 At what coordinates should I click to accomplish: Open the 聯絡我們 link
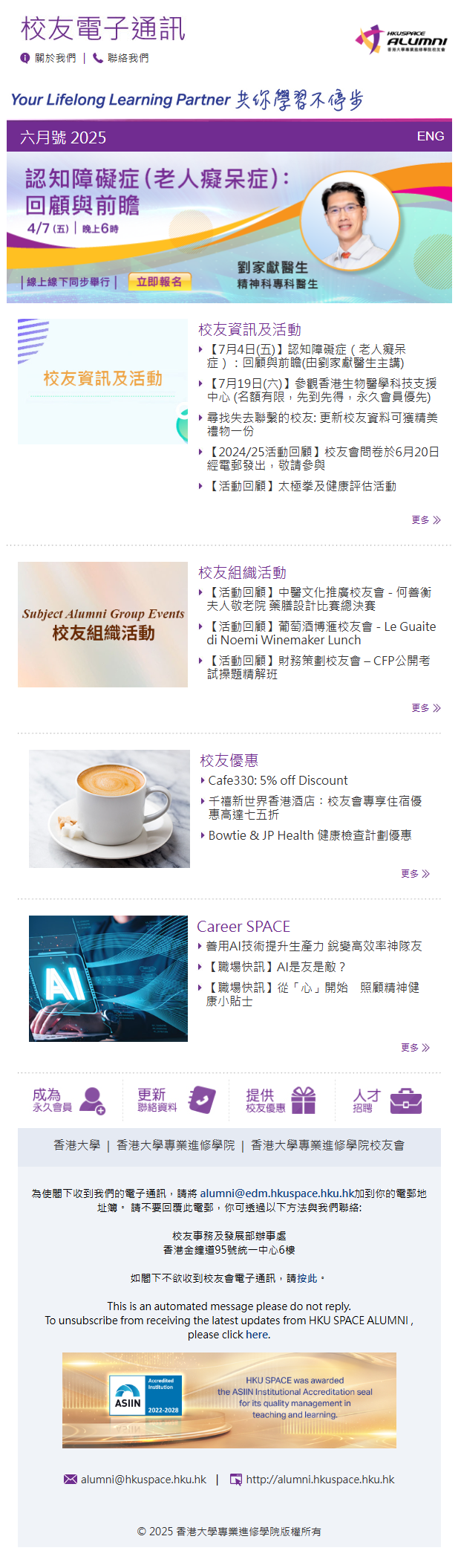pos(128,58)
